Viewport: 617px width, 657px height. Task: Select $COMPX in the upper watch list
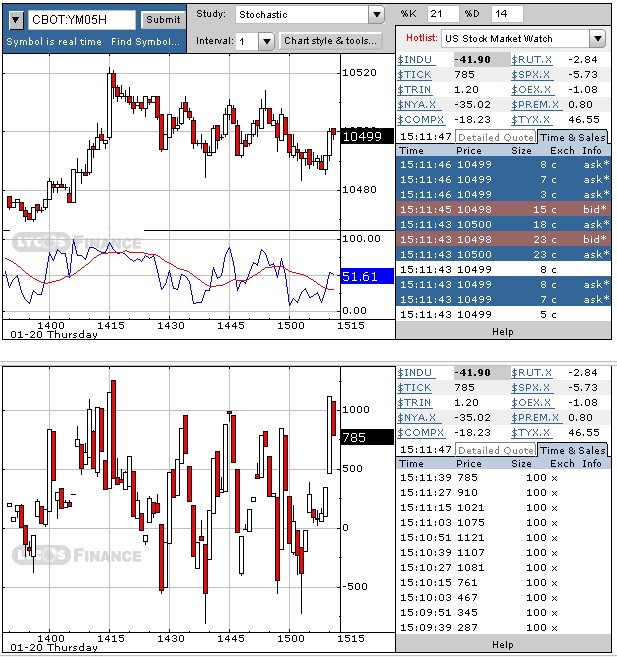(x=420, y=119)
